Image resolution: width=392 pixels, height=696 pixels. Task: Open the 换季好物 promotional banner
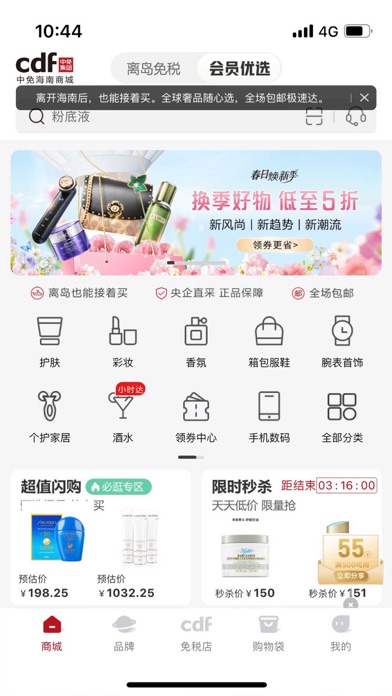196,213
